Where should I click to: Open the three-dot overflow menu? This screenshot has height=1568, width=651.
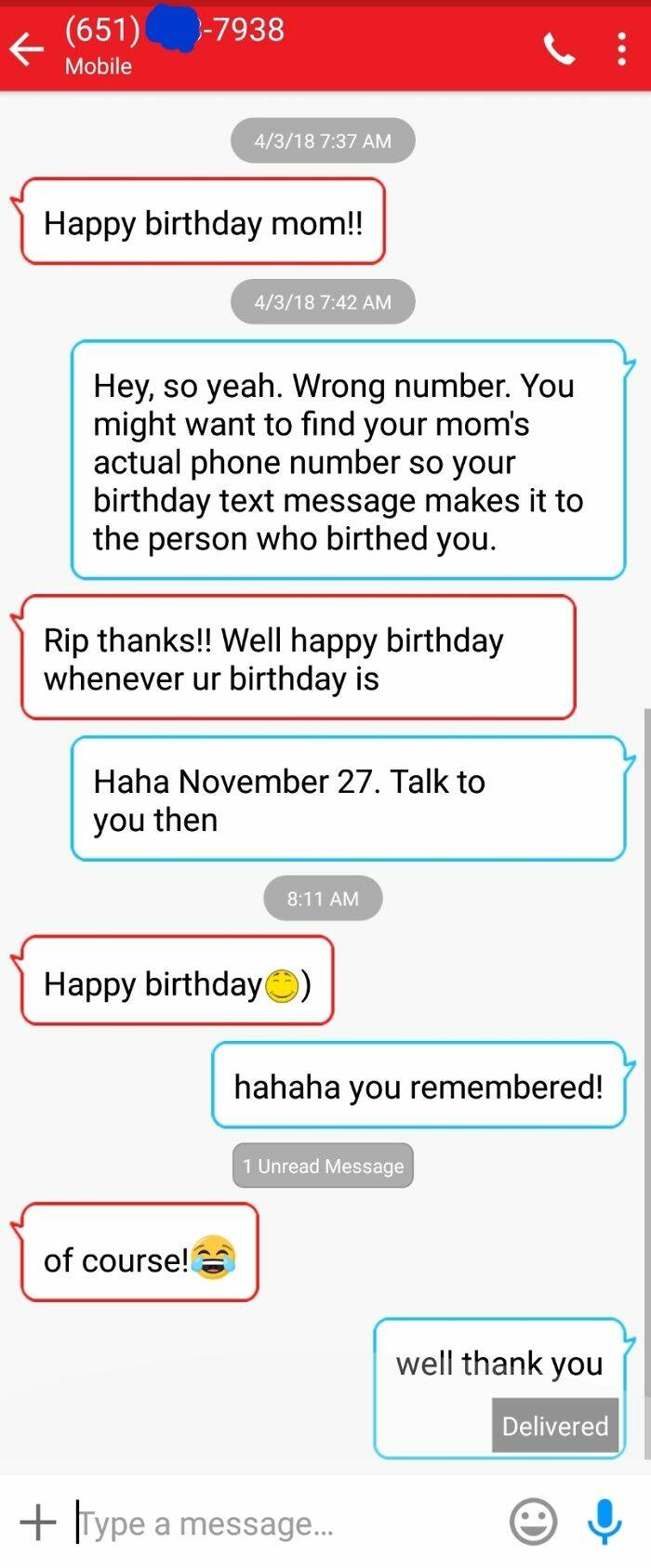[621, 48]
